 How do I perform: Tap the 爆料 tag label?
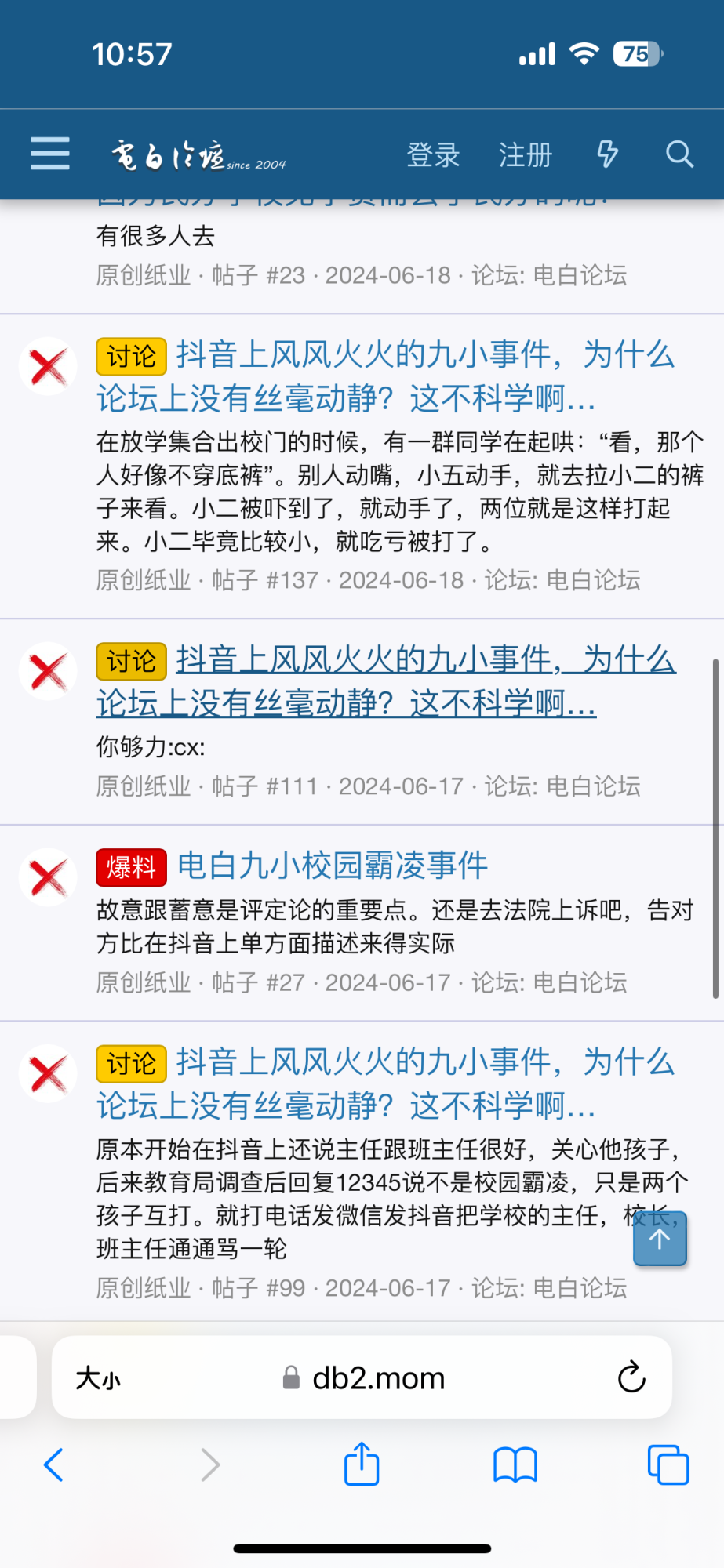click(x=131, y=867)
